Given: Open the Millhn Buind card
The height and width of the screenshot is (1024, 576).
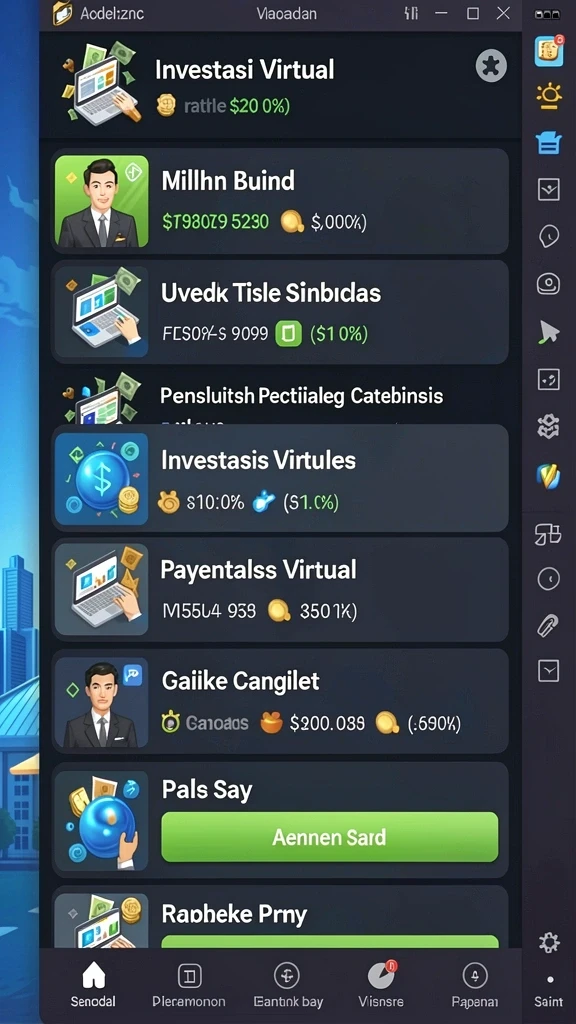Looking at the screenshot, I should [280, 201].
